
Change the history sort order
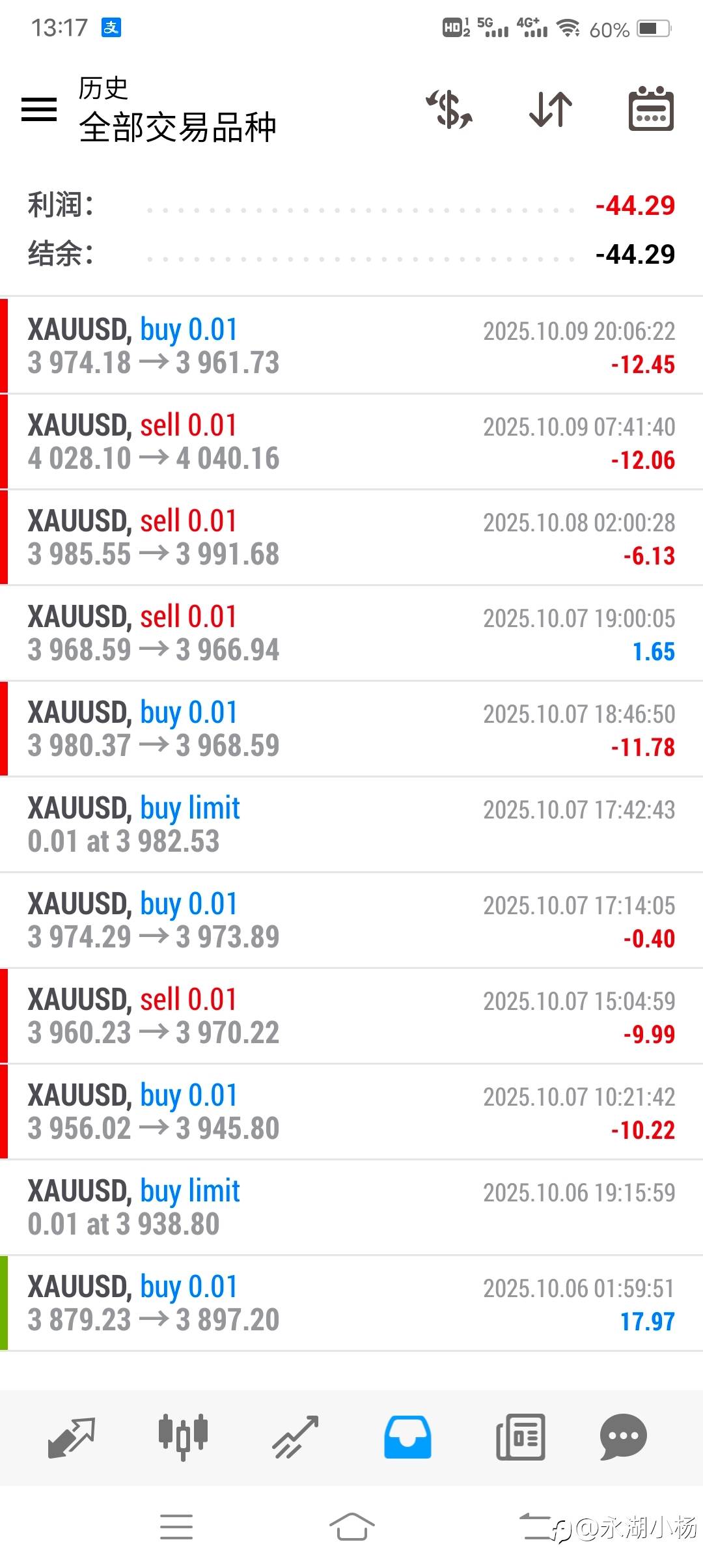pyautogui.click(x=551, y=109)
